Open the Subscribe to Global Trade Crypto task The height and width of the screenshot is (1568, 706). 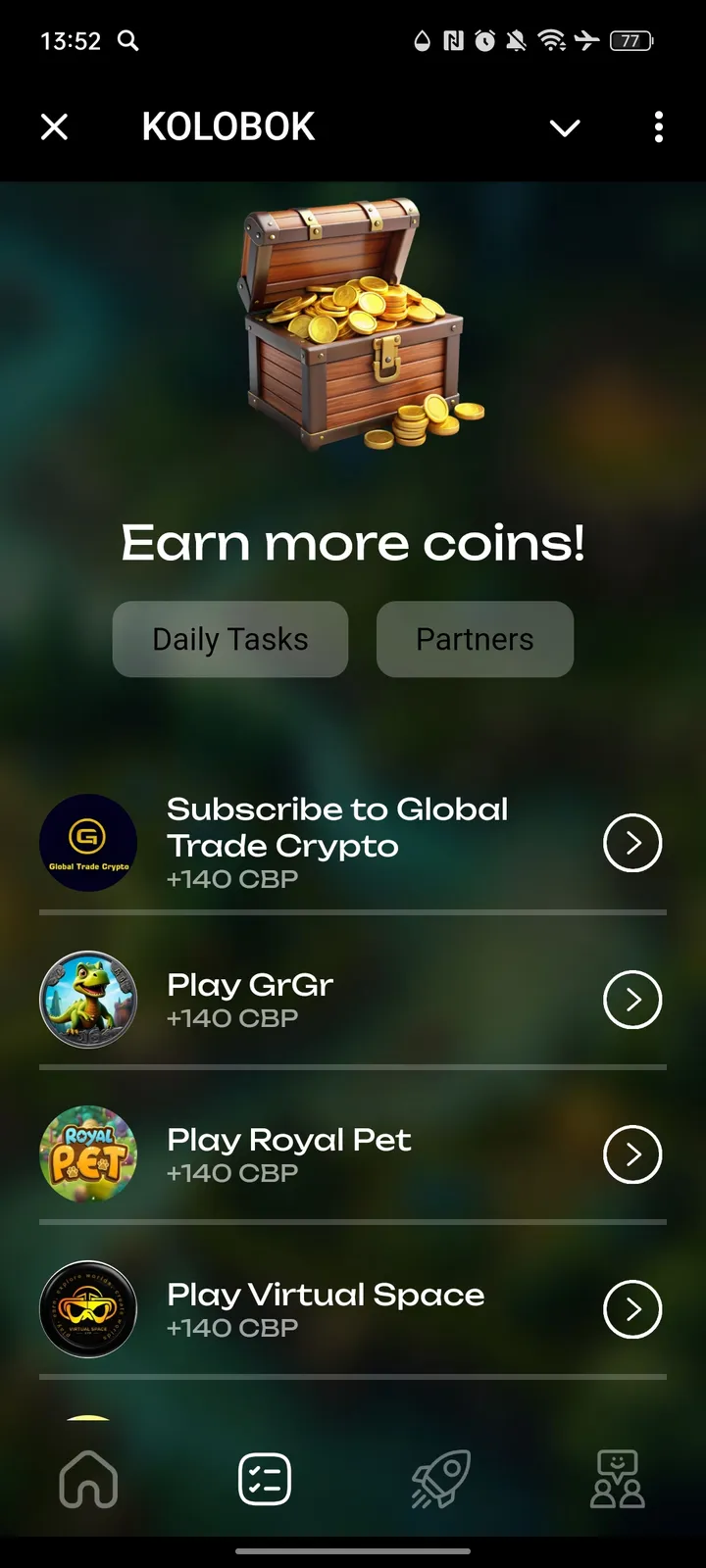[x=632, y=843]
